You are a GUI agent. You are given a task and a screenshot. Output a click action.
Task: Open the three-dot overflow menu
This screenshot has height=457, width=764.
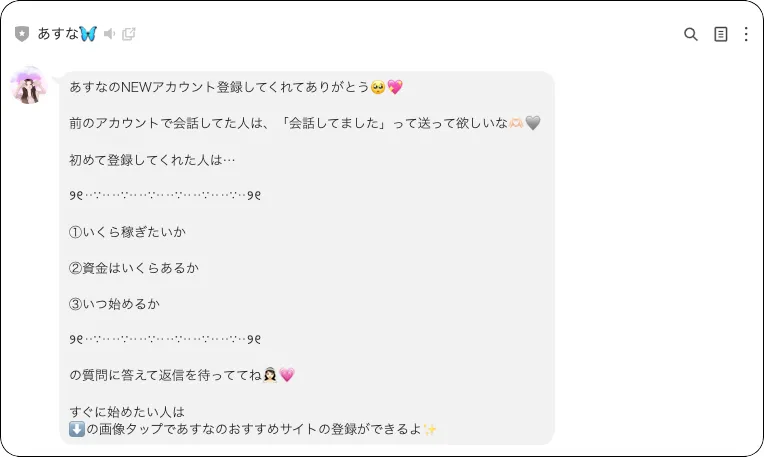746,34
